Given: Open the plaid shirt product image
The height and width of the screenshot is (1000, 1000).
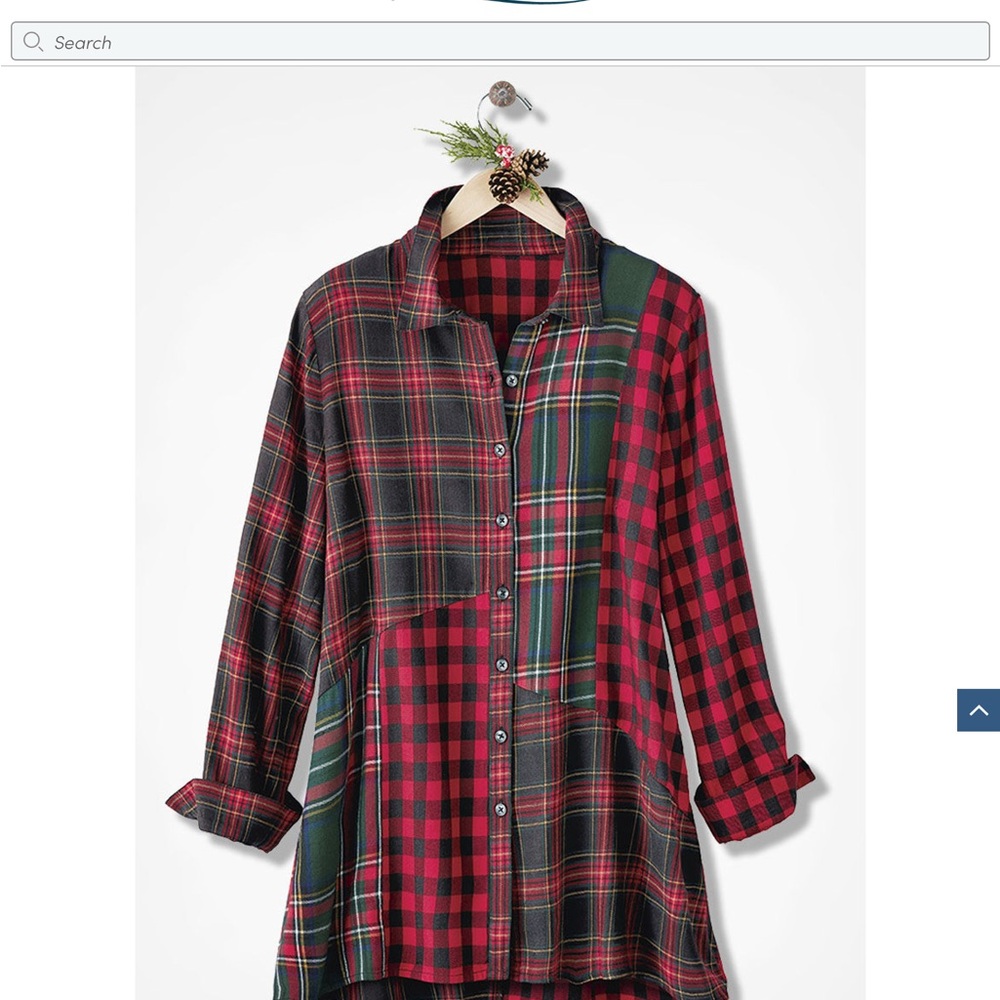Looking at the screenshot, I should (x=500, y=540).
